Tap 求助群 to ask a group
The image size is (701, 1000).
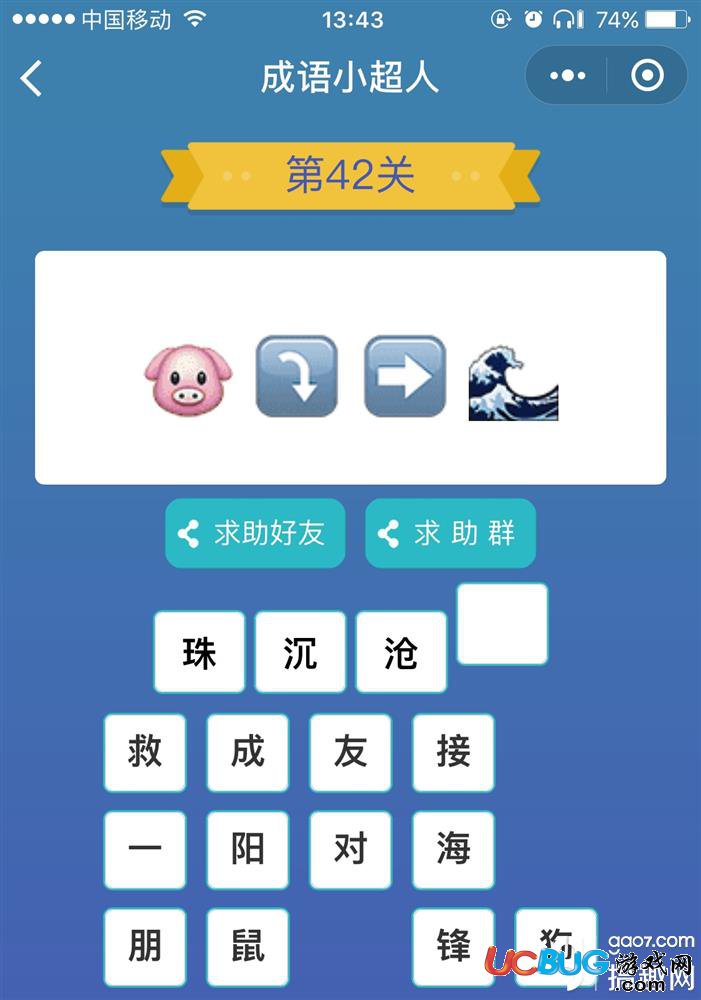pyautogui.click(x=451, y=533)
